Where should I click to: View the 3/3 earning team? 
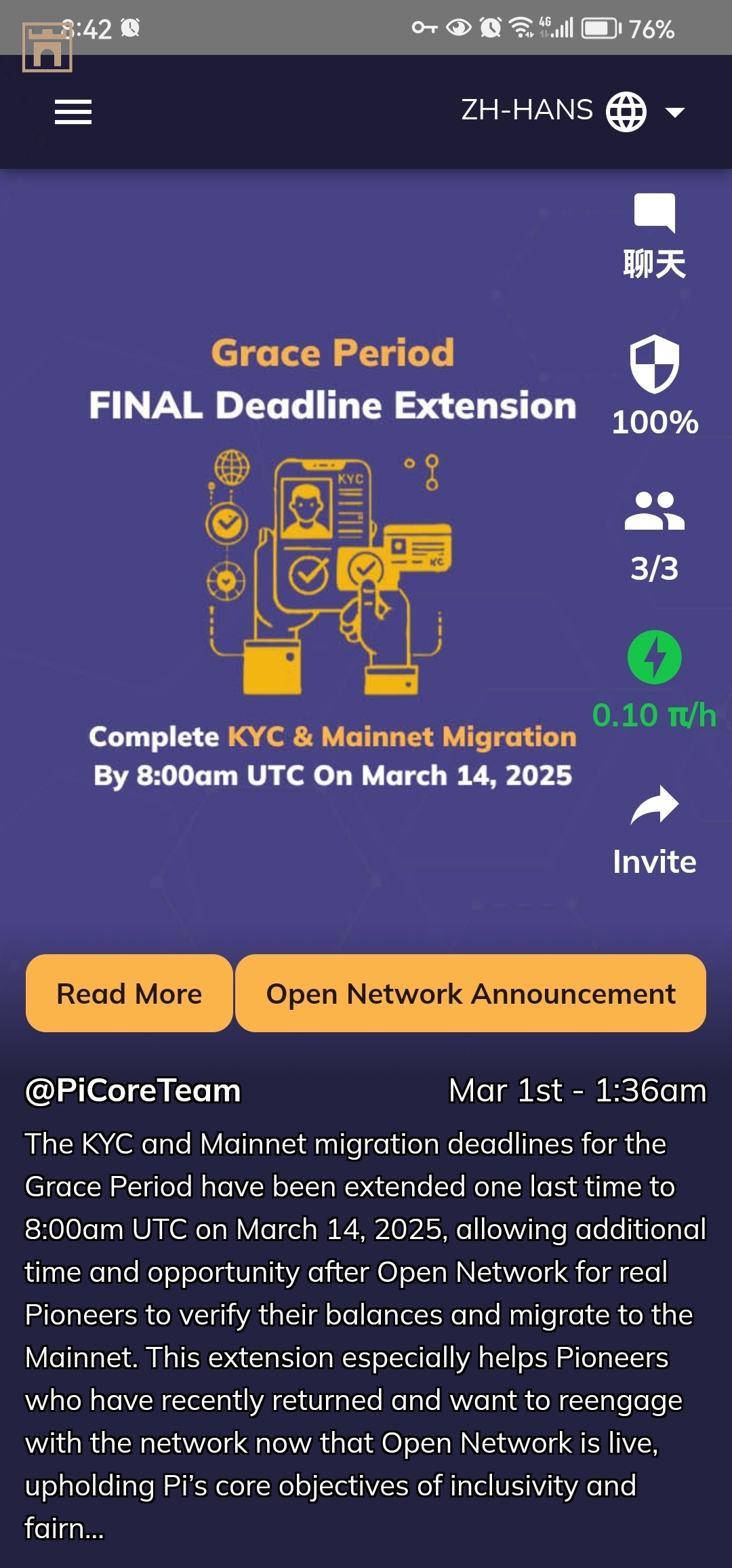coord(654,534)
